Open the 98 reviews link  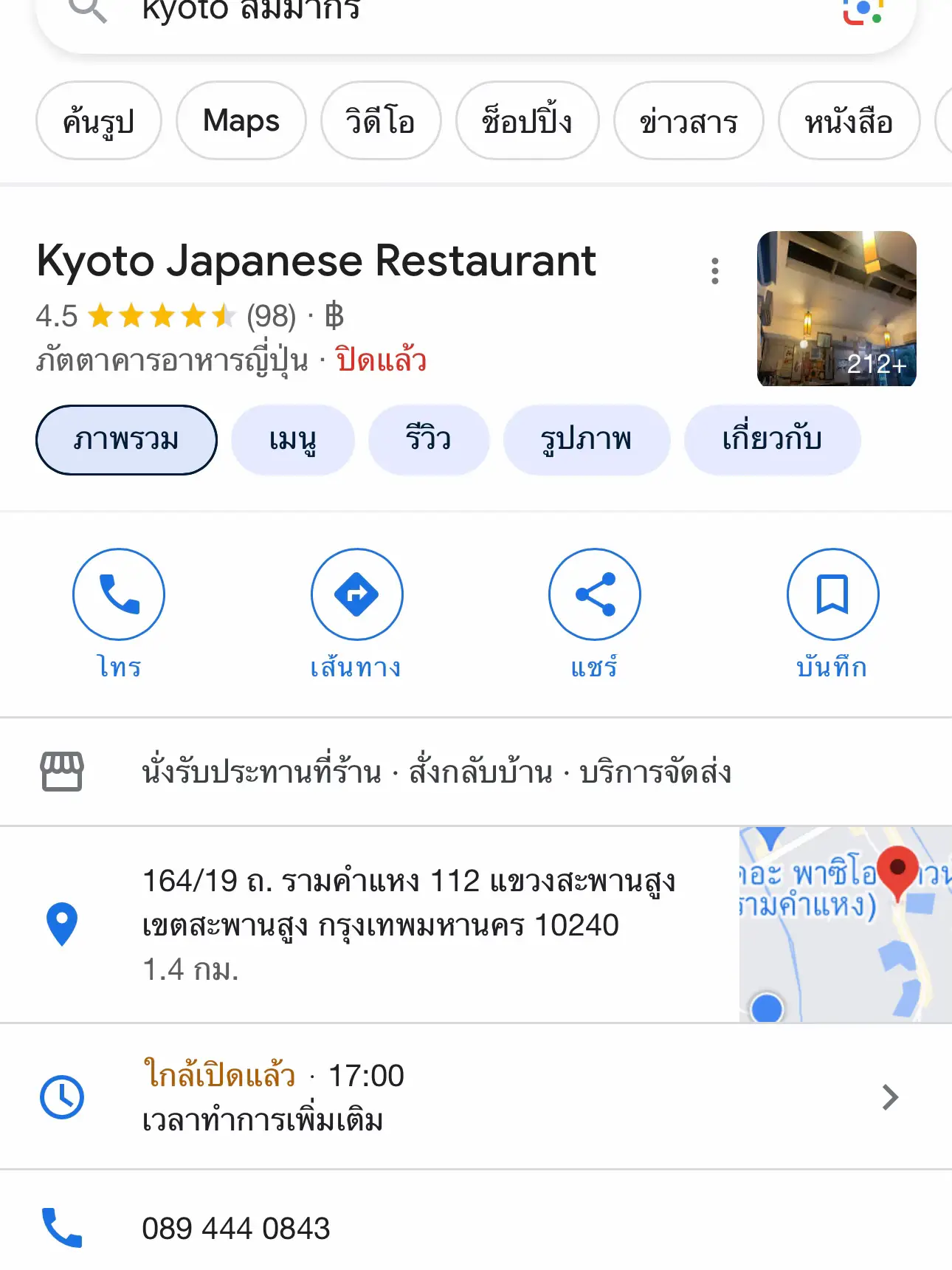click(271, 316)
